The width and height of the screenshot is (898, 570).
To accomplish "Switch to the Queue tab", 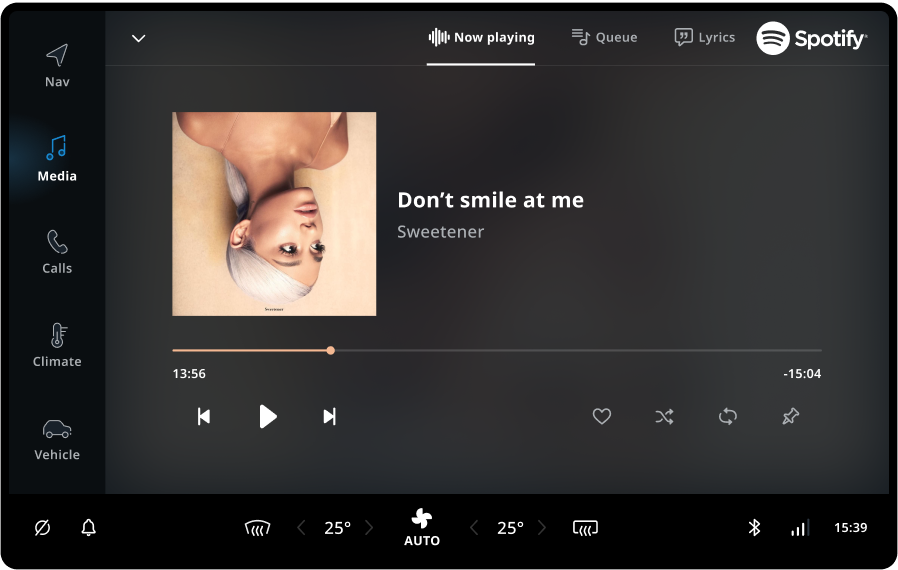I will click(604, 38).
